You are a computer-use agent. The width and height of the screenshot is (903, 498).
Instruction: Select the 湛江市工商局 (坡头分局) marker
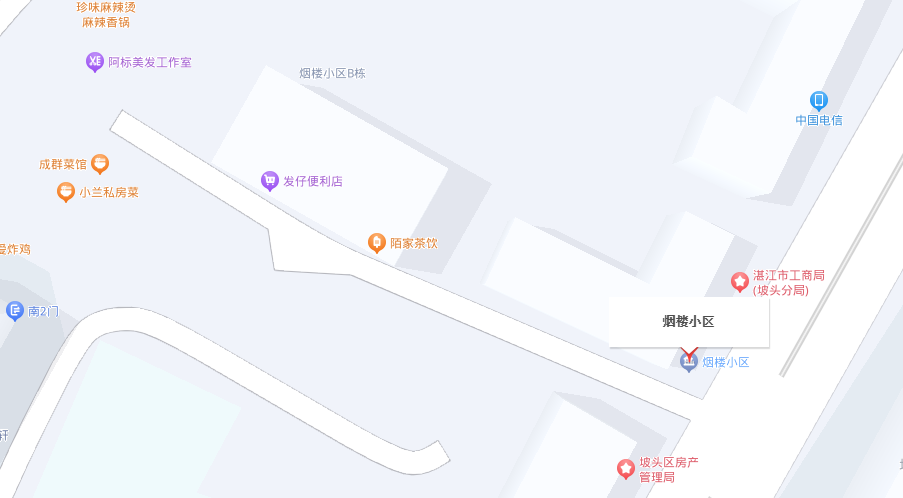[x=739, y=282]
